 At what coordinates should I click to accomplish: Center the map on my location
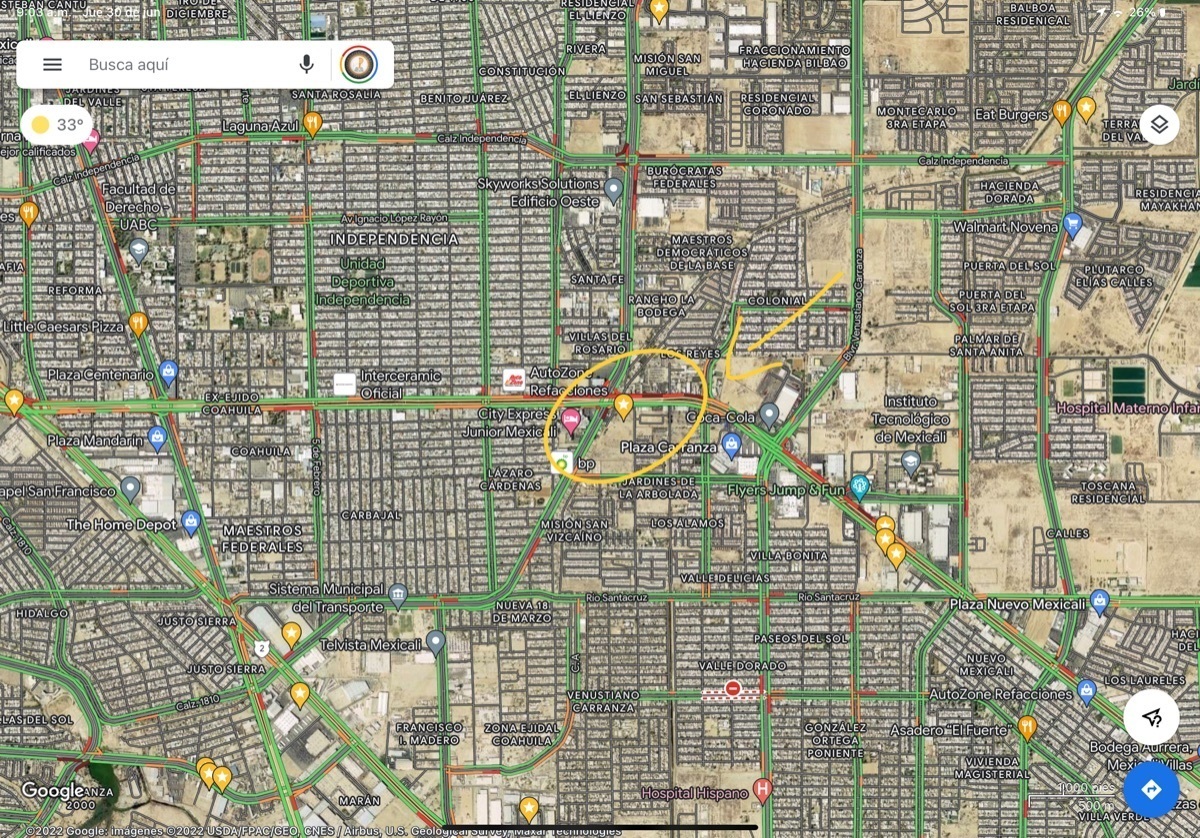coord(1151,717)
